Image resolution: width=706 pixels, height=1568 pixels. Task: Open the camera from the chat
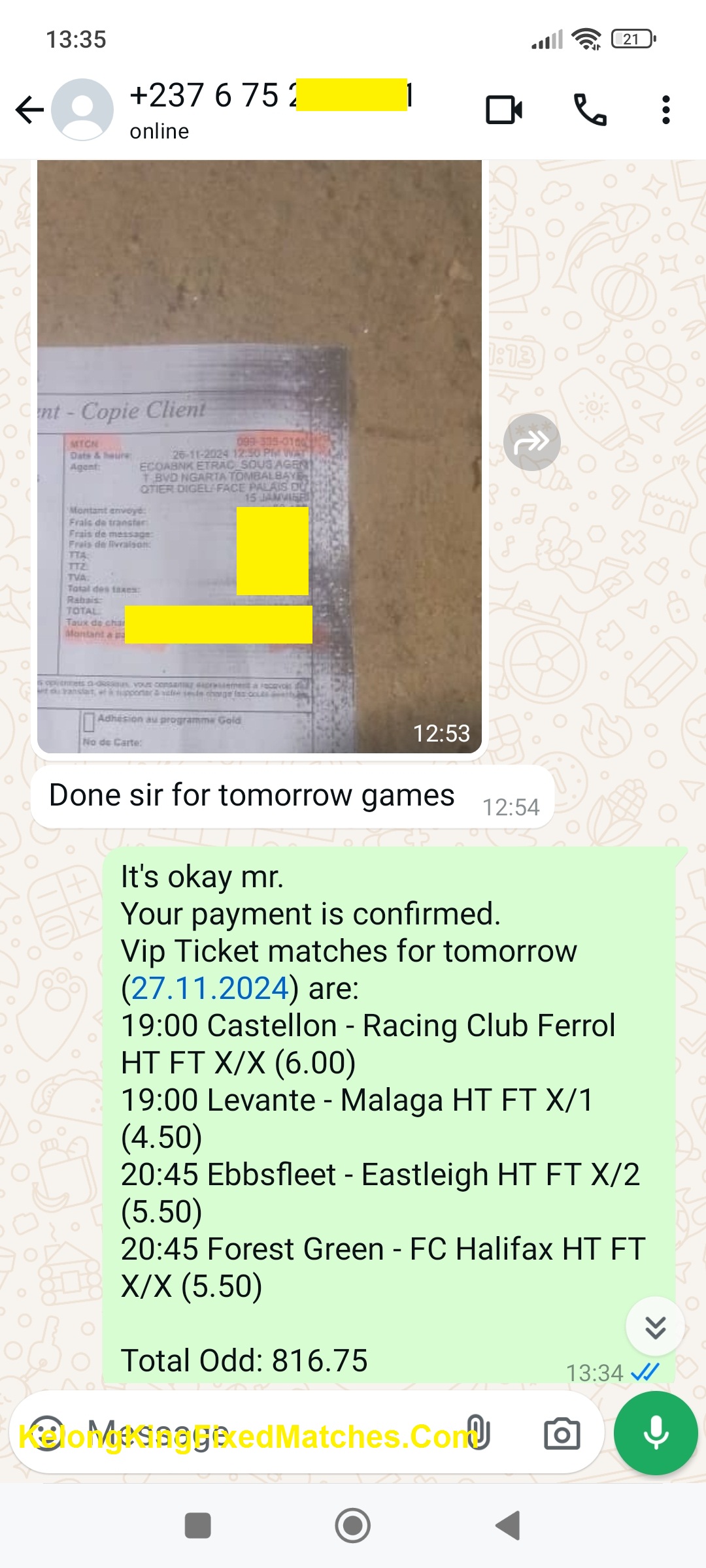point(562,1433)
